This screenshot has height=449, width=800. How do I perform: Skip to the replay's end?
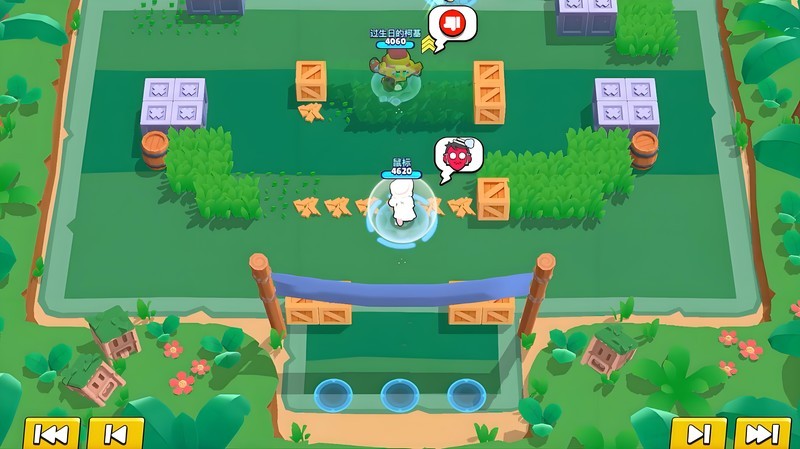click(x=762, y=434)
